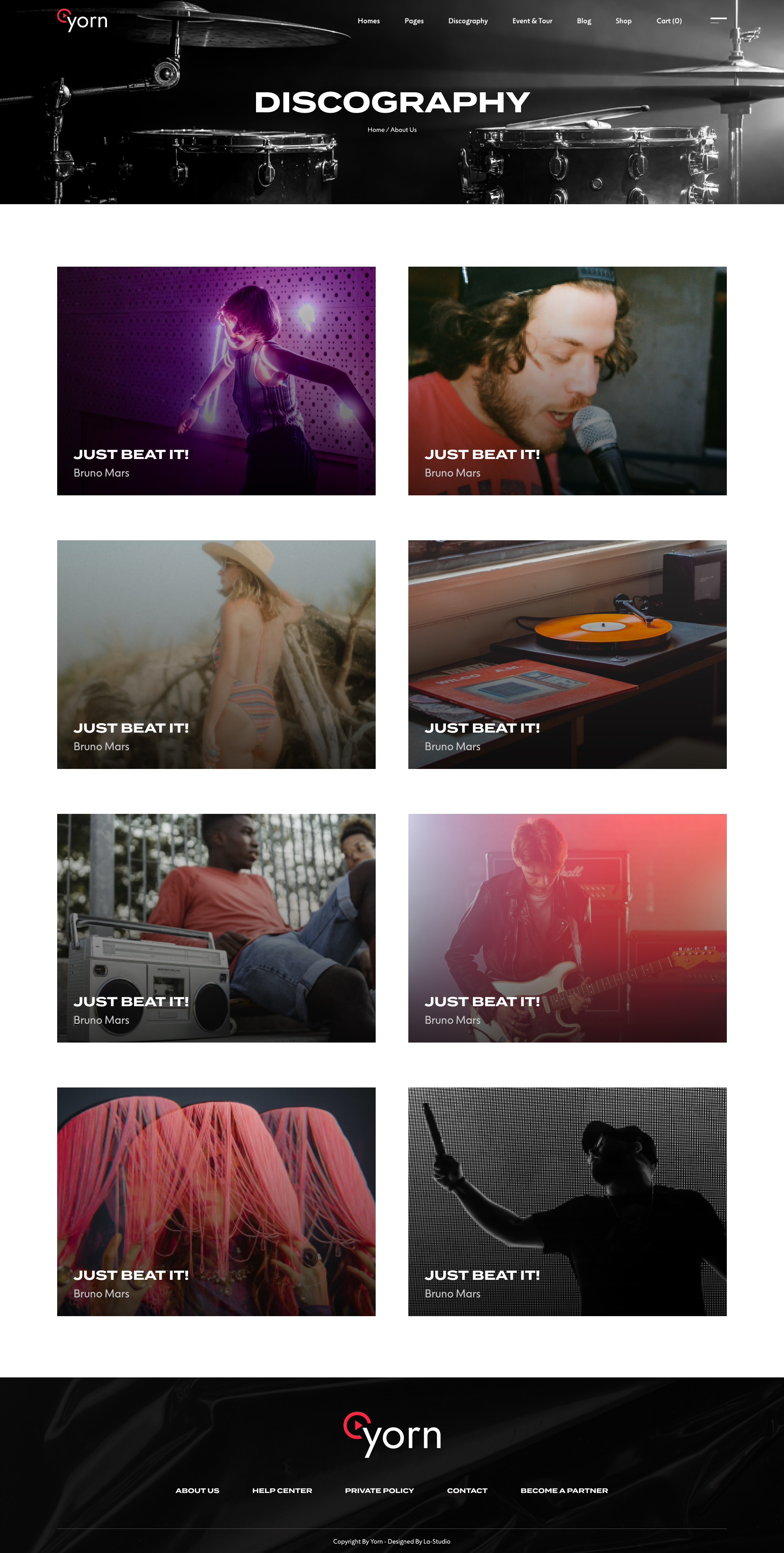The height and width of the screenshot is (1553, 784).
Task: Select the album with the guitarist in red light
Action: click(567, 928)
